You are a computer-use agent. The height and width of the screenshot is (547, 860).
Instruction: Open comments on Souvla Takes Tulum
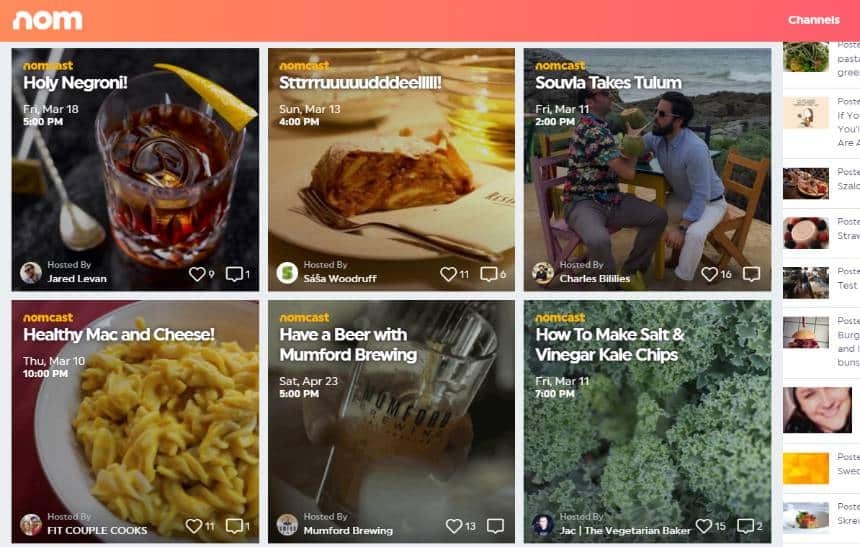751,274
